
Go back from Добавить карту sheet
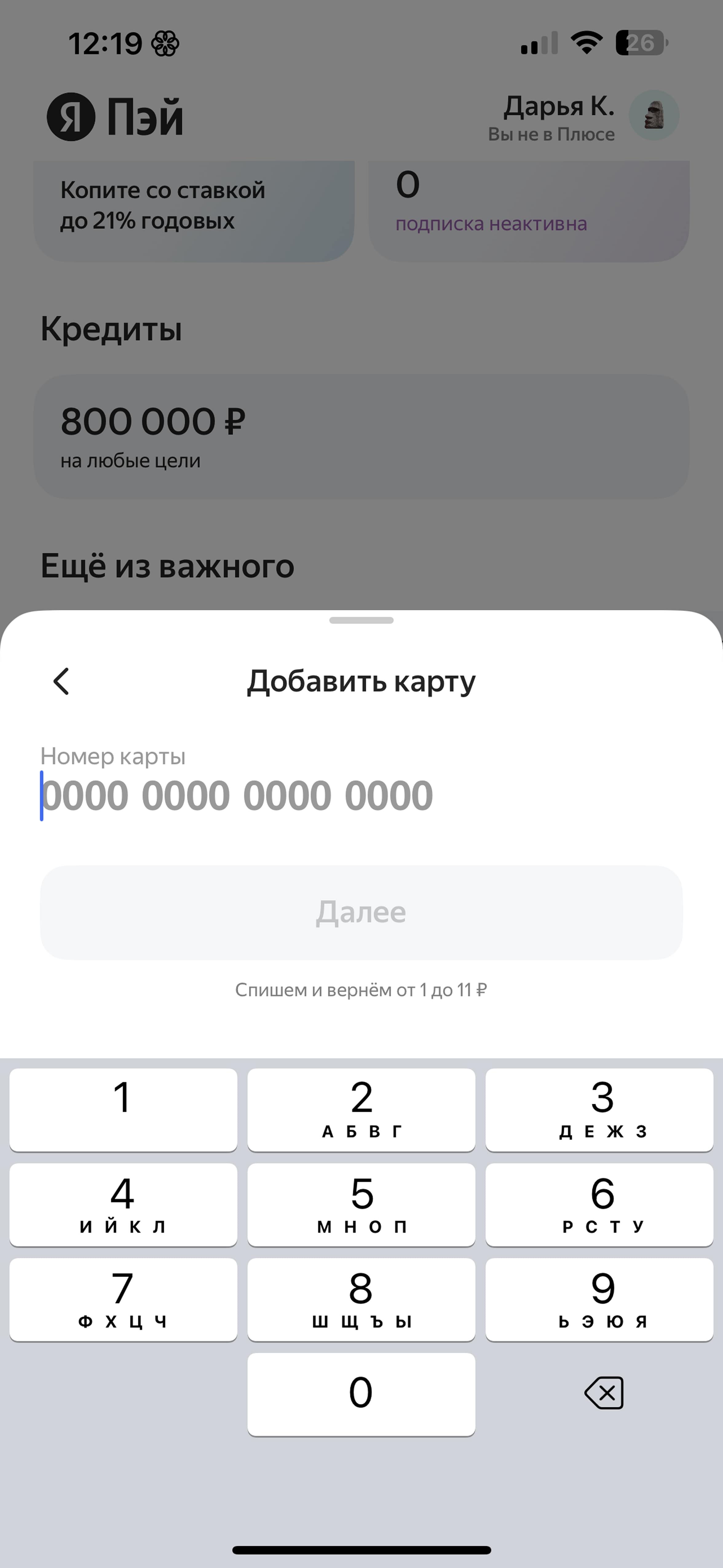pyautogui.click(x=61, y=681)
